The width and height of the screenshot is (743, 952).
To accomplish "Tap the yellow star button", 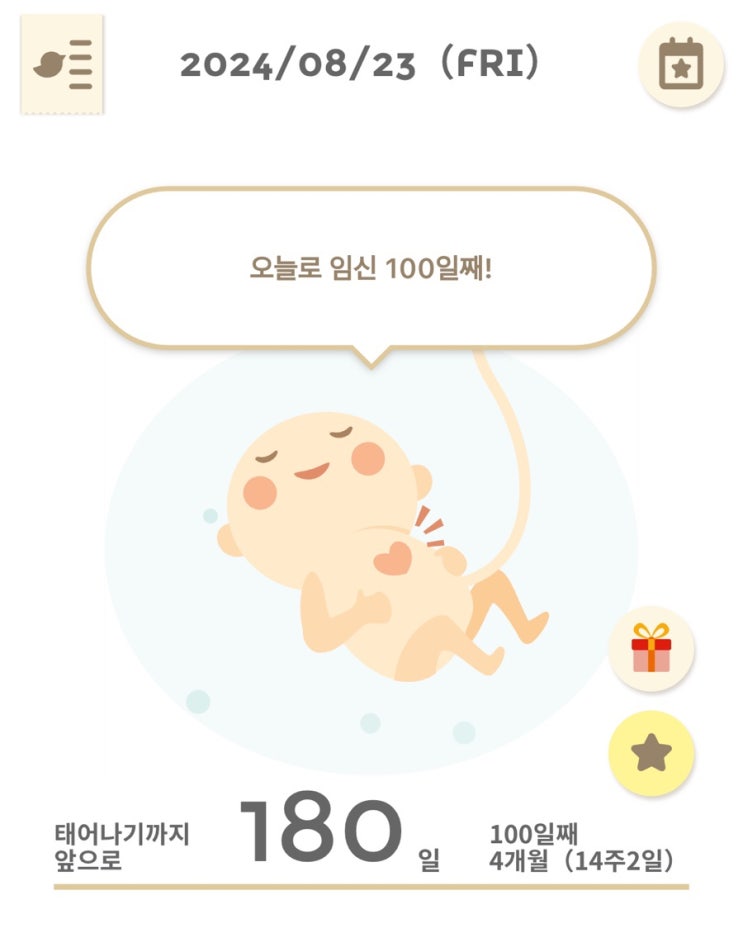I will (x=651, y=753).
